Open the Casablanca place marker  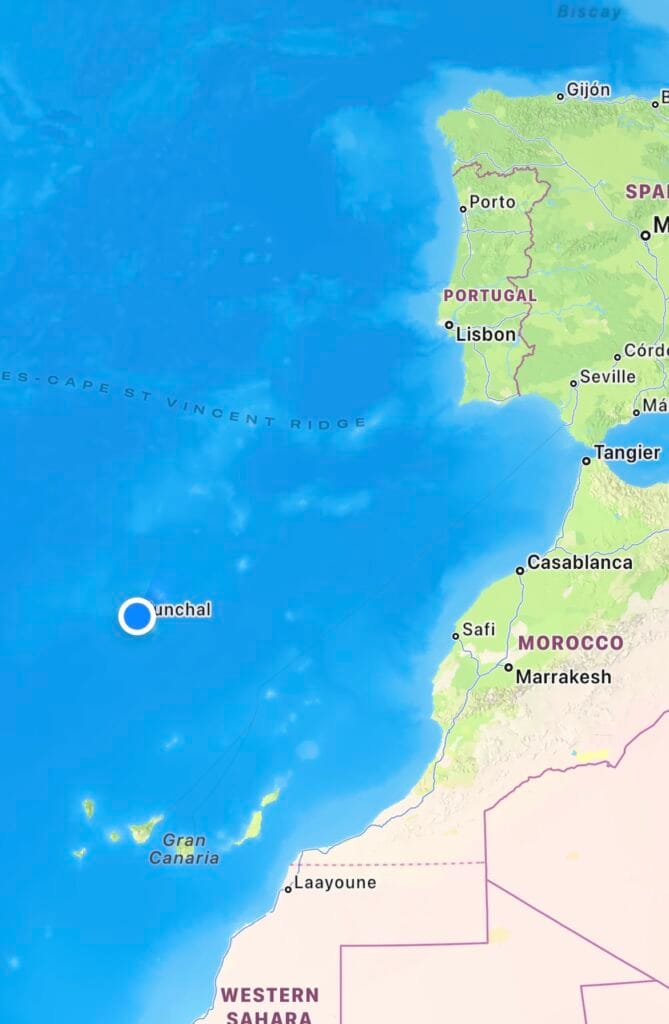pyautogui.click(x=520, y=570)
